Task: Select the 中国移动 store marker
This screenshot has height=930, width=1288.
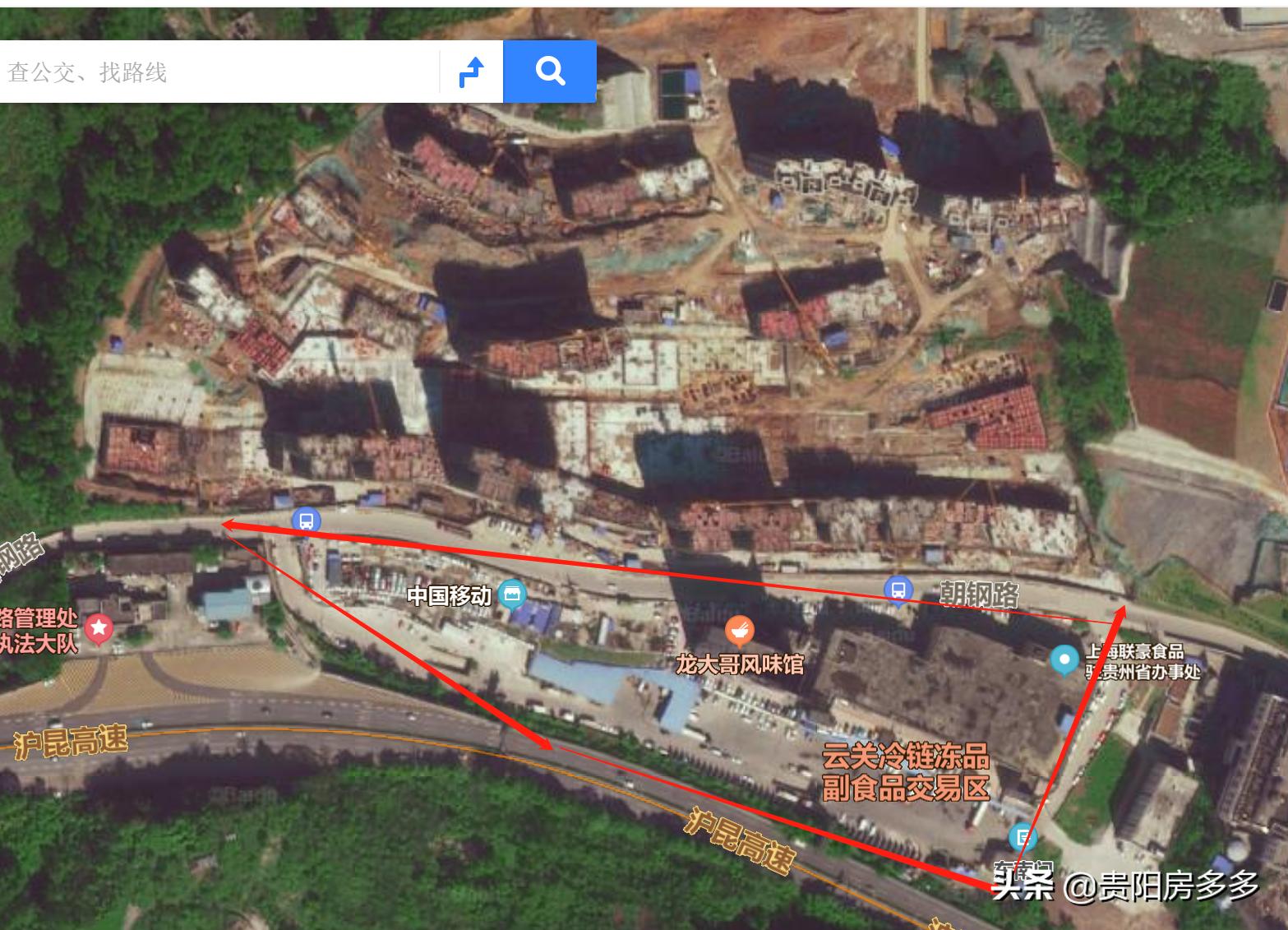Action: [513, 592]
